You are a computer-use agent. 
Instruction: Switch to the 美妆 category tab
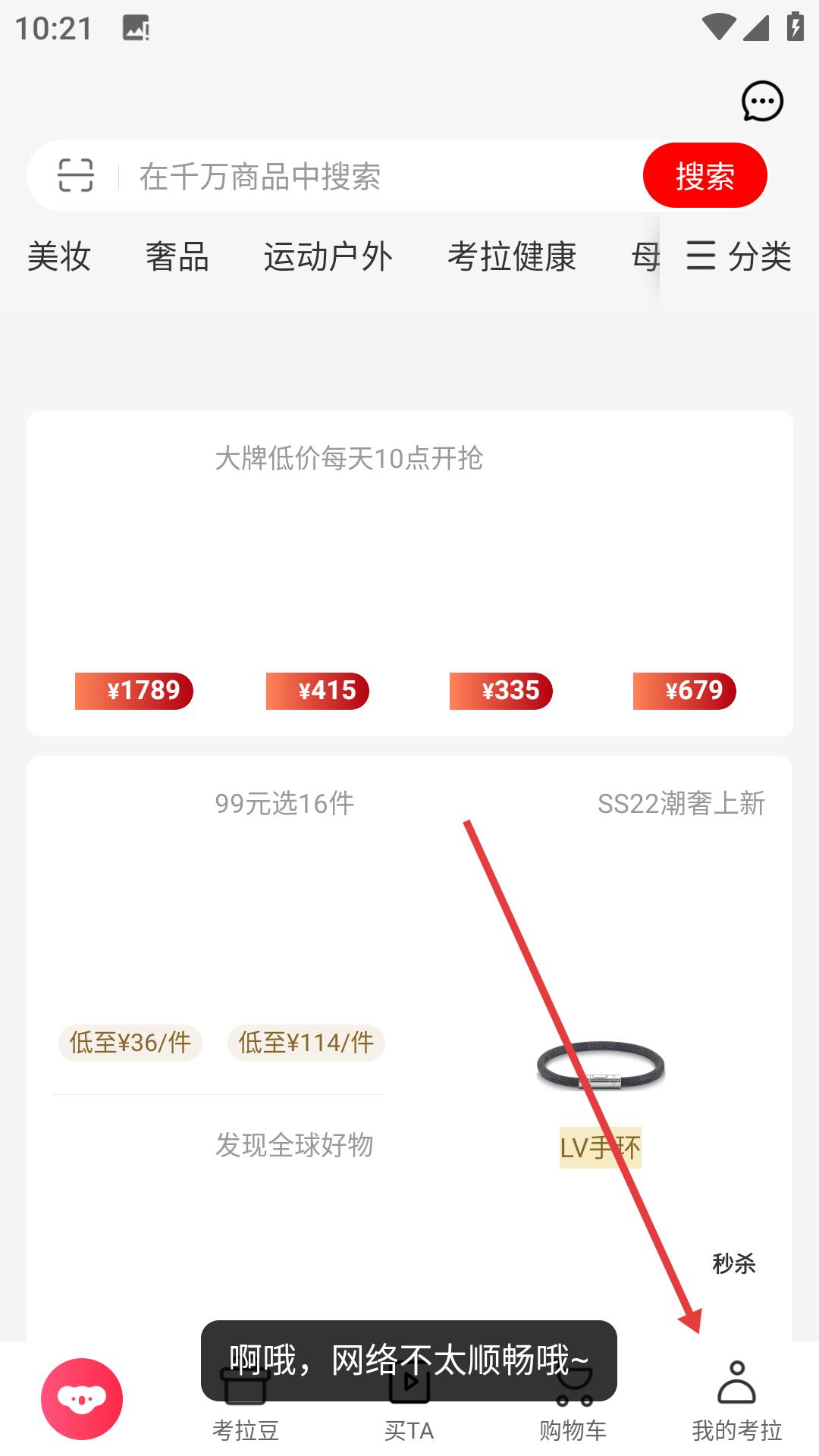click(x=59, y=256)
